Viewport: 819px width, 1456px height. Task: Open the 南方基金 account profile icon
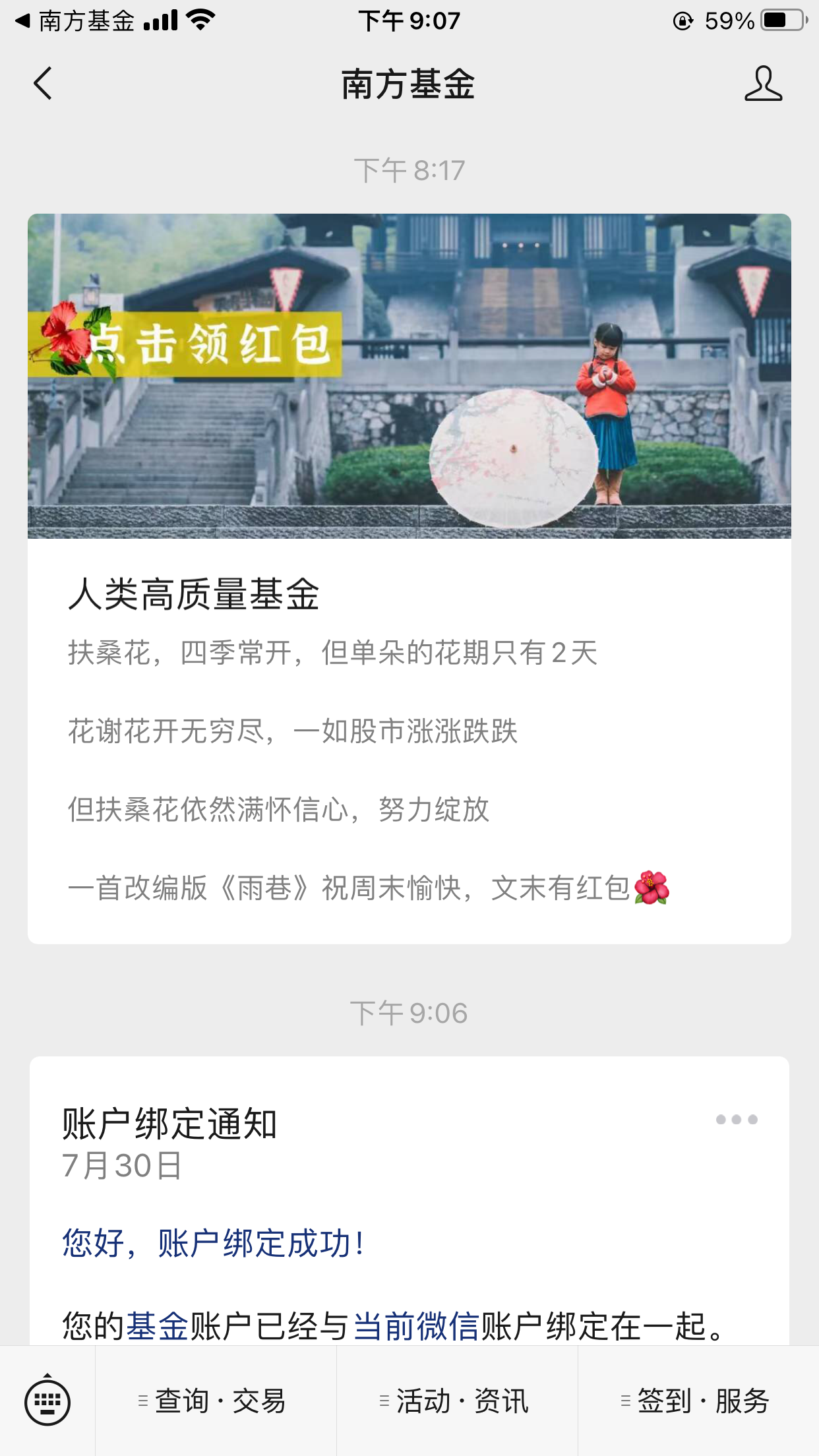click(x=763, y=84)
